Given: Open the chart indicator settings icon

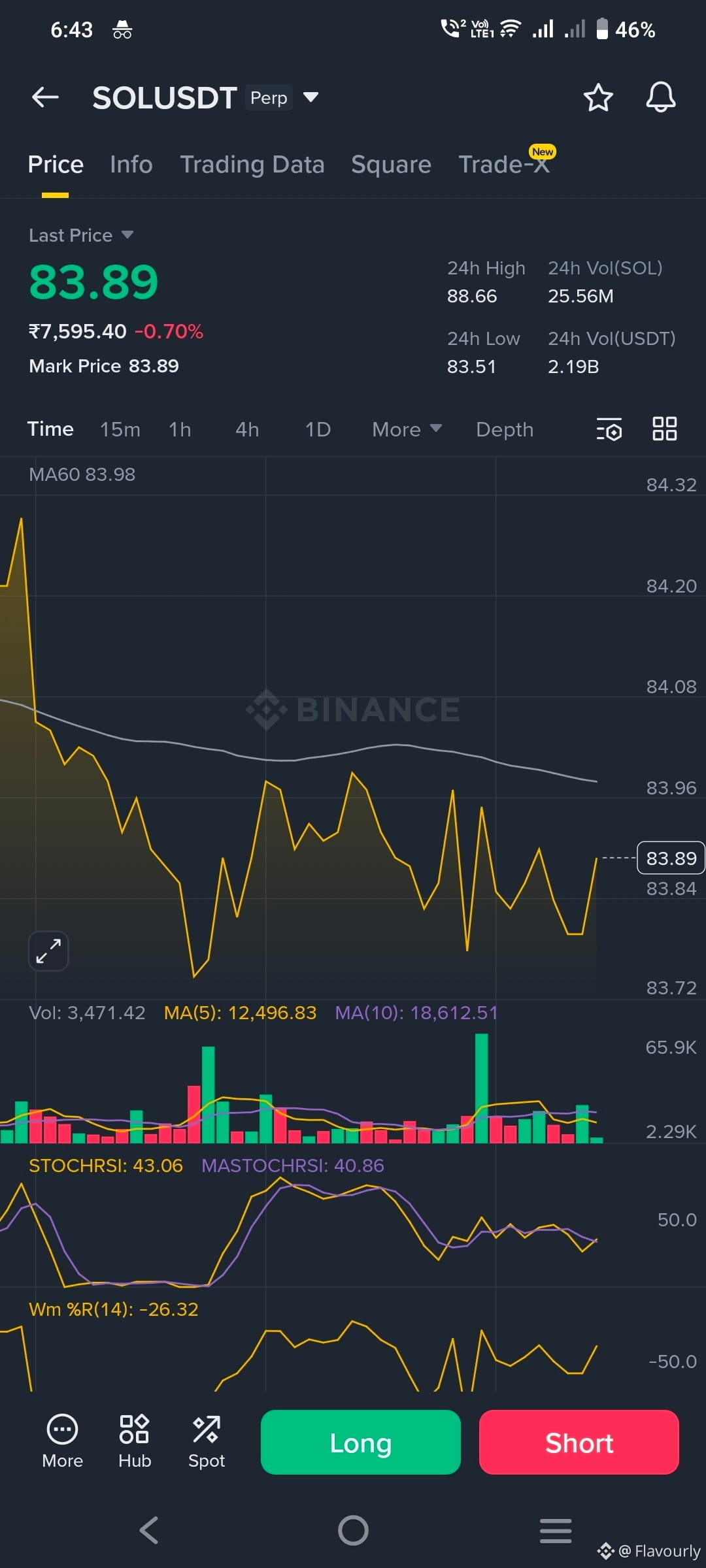Looking at the screenshot, I should (609, 429).
